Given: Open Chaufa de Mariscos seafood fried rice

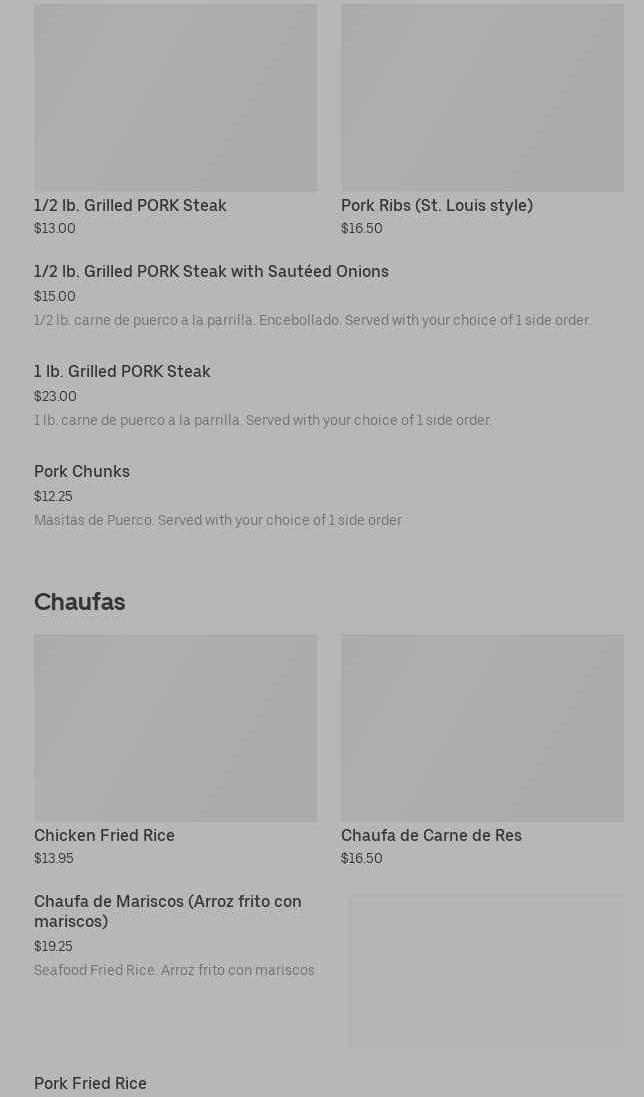Looking at the screenshot, I should coord(168,911).
